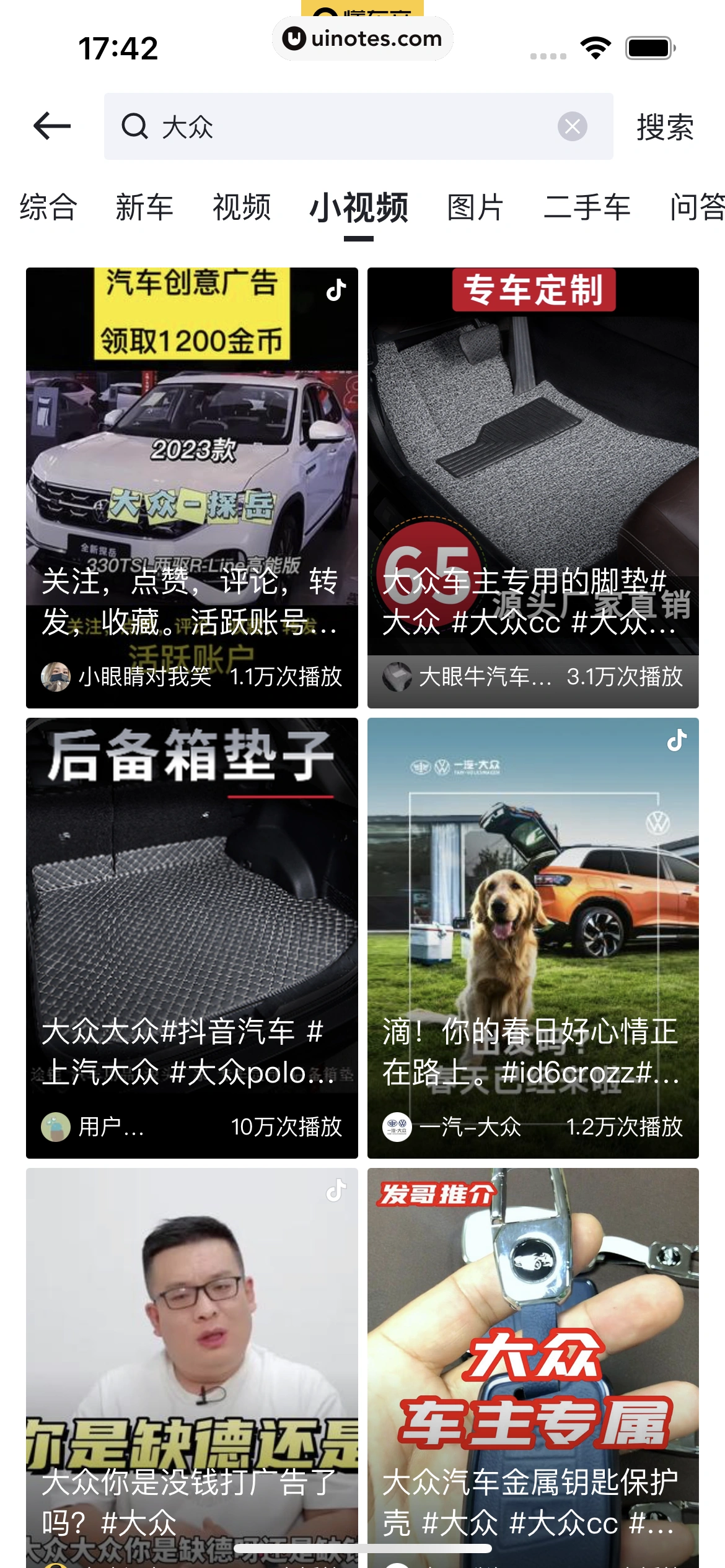
Task: Go back using the arrow icon
Action: [52, 126]
